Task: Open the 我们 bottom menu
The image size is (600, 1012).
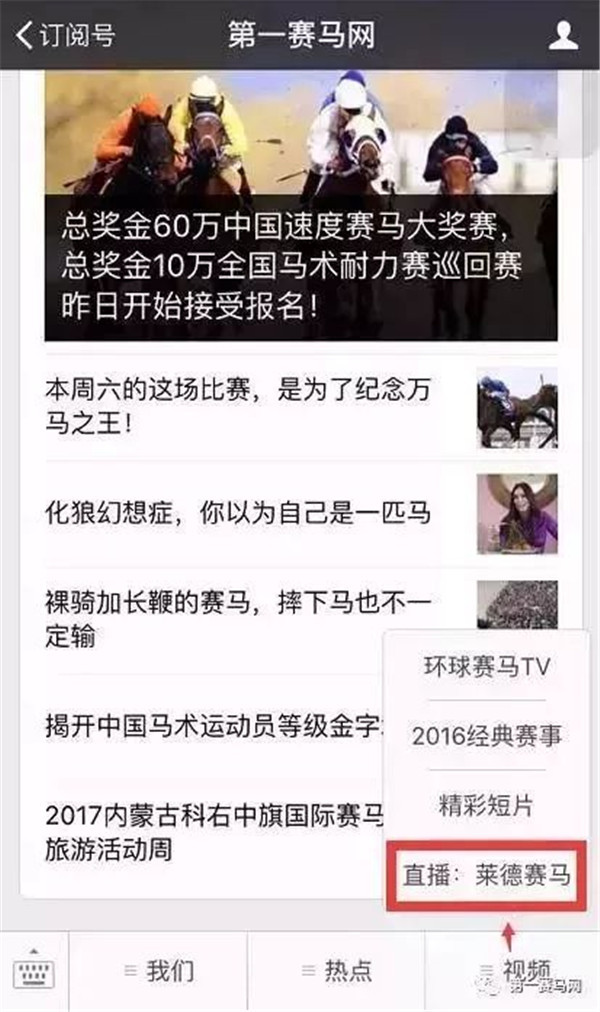Action: point(158,970)
